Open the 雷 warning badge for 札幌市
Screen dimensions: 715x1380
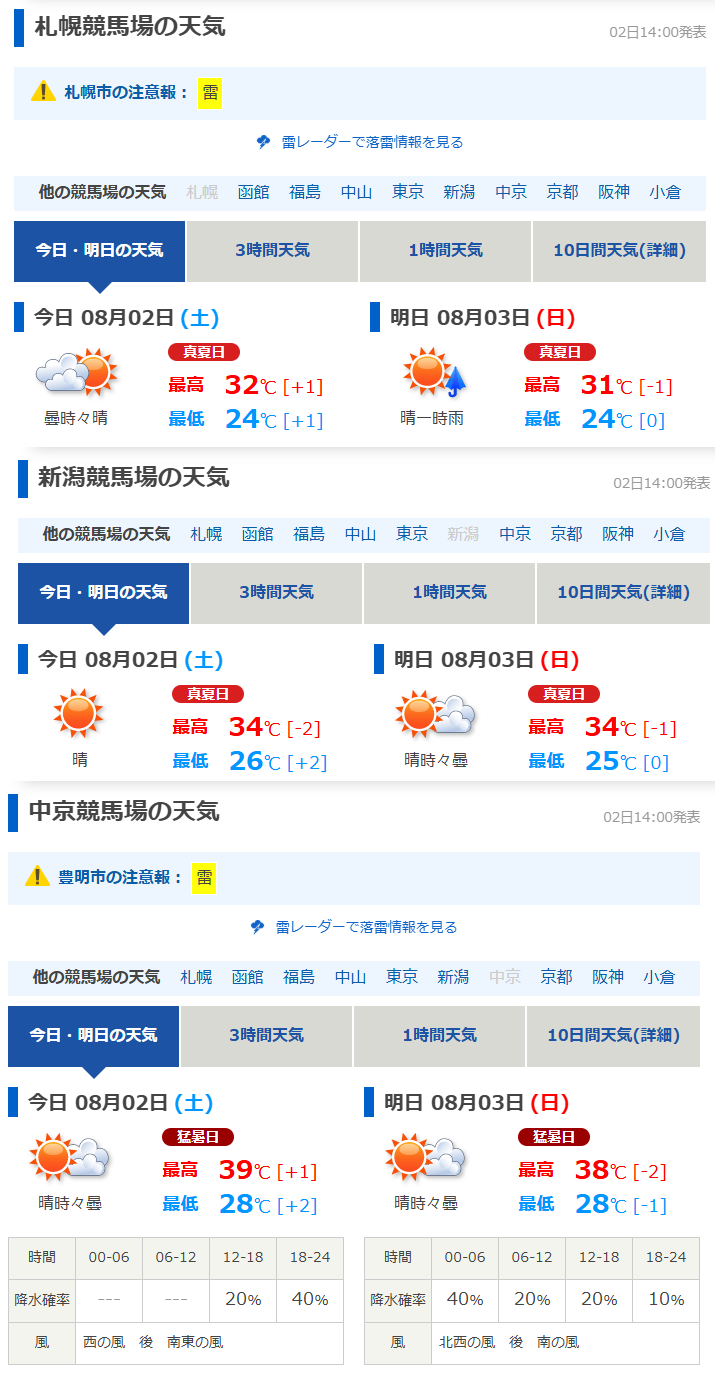(x=210, y=93)
